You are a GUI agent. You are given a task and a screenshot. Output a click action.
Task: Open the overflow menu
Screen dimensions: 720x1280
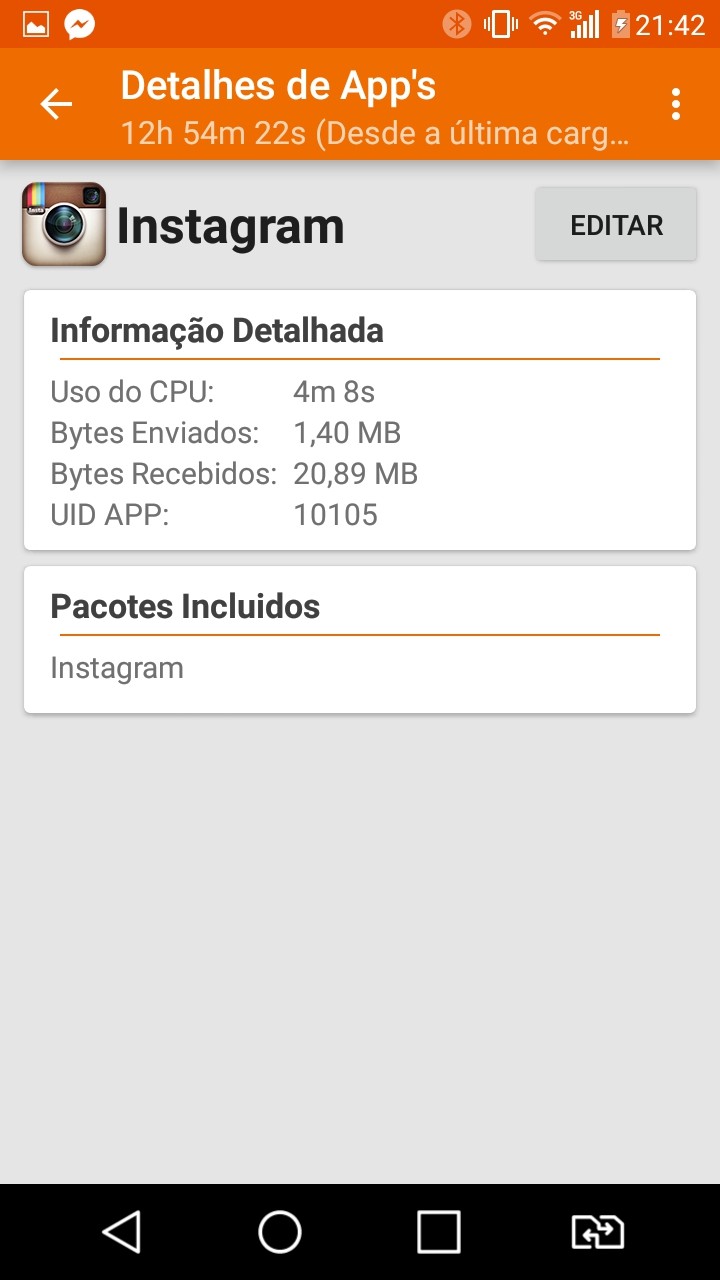tap(676, 104)
